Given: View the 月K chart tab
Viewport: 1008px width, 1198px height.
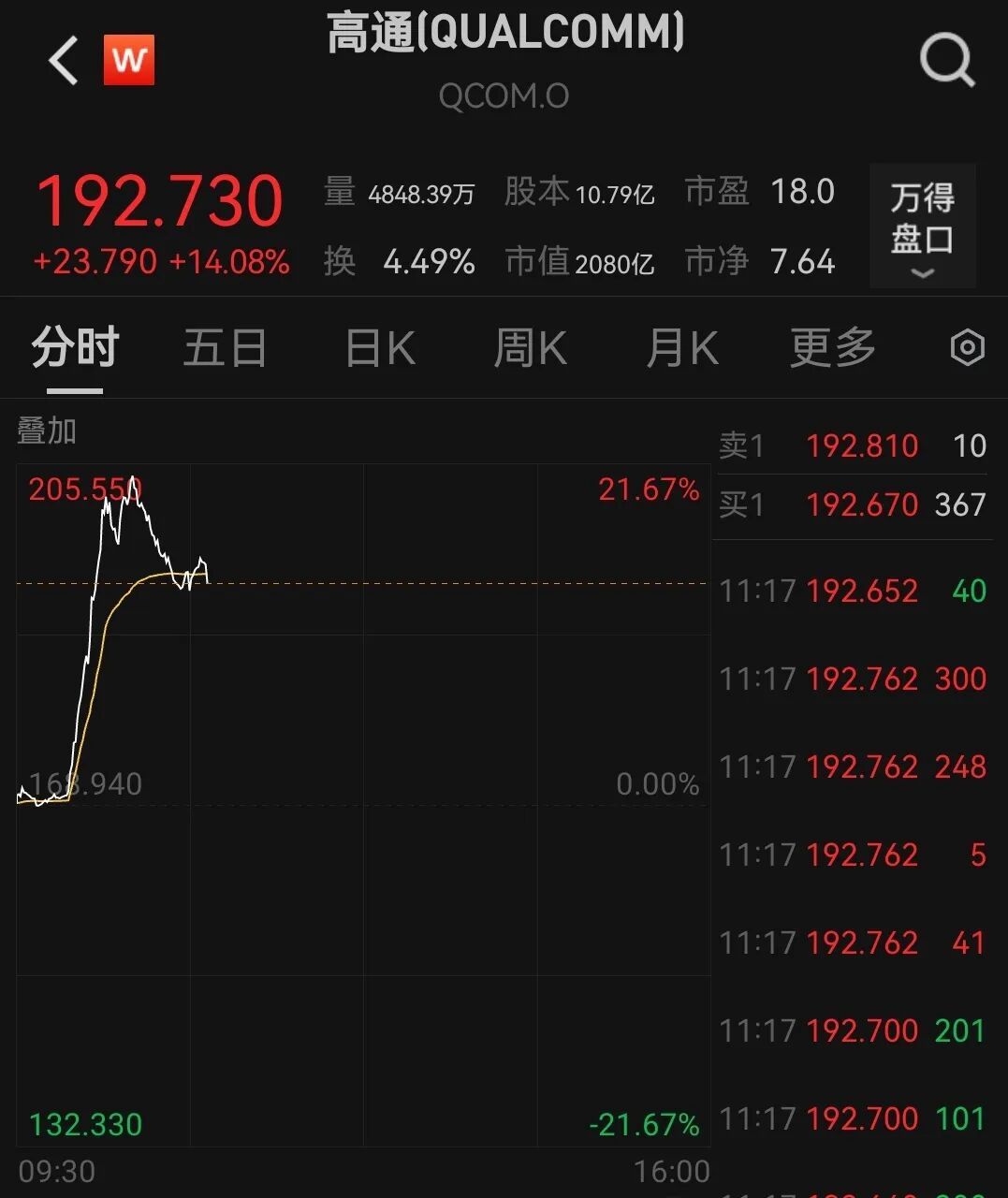Looking at the screenshot, I should [681, 349].
